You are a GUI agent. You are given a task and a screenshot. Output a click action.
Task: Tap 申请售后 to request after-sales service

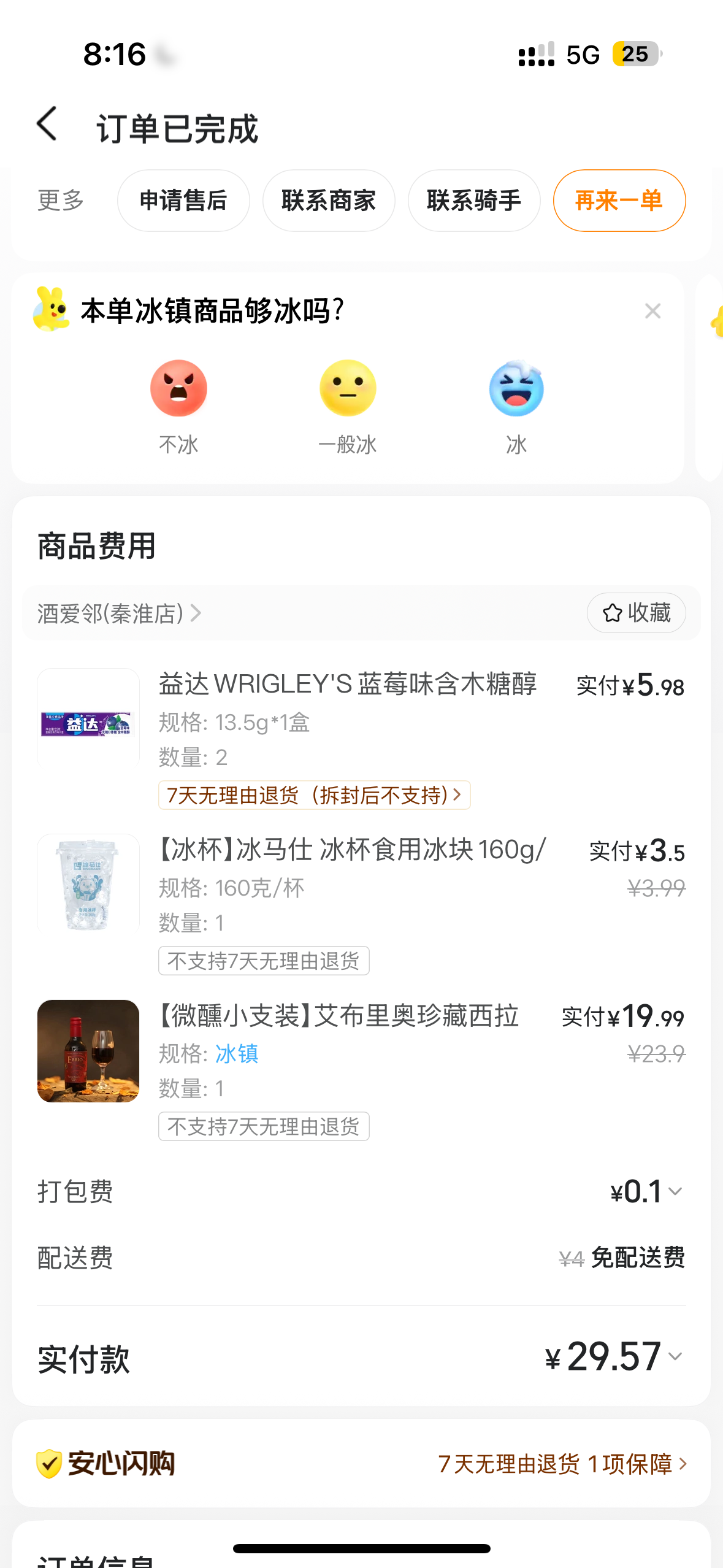[183, 201]
